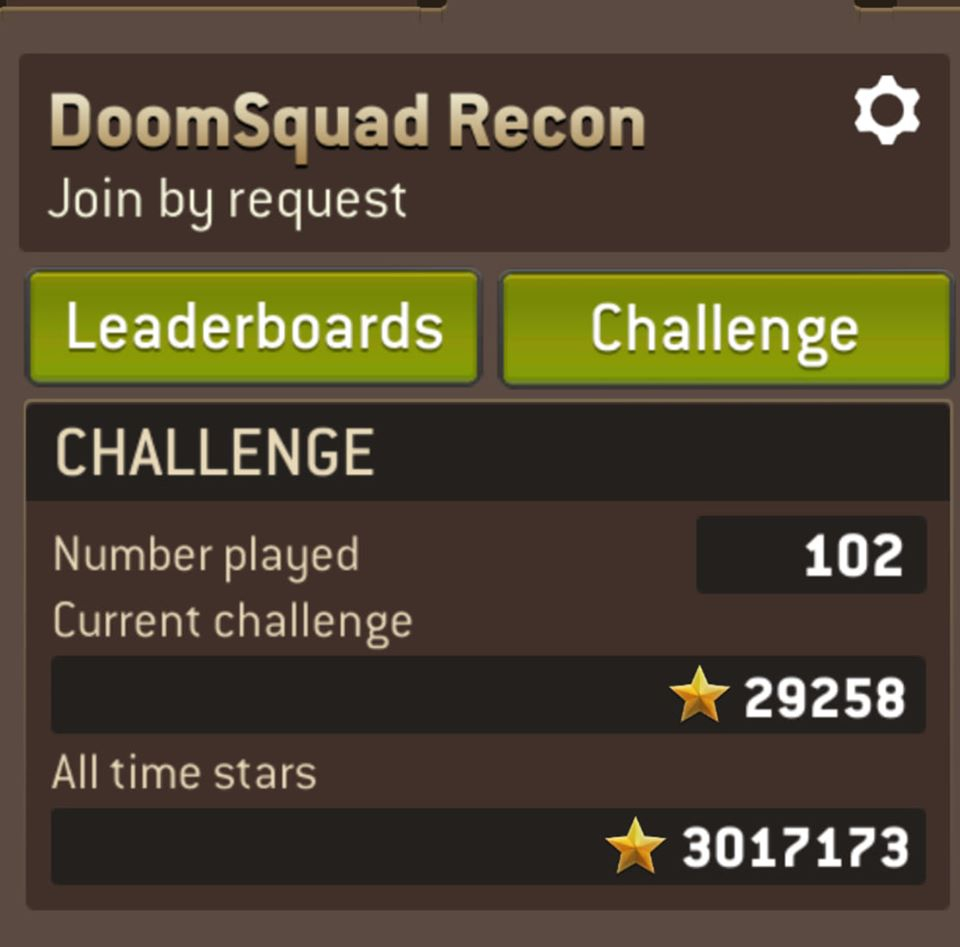960x947 pixels.
Task: Tap the green Challenge button
Action: point(725,329)
